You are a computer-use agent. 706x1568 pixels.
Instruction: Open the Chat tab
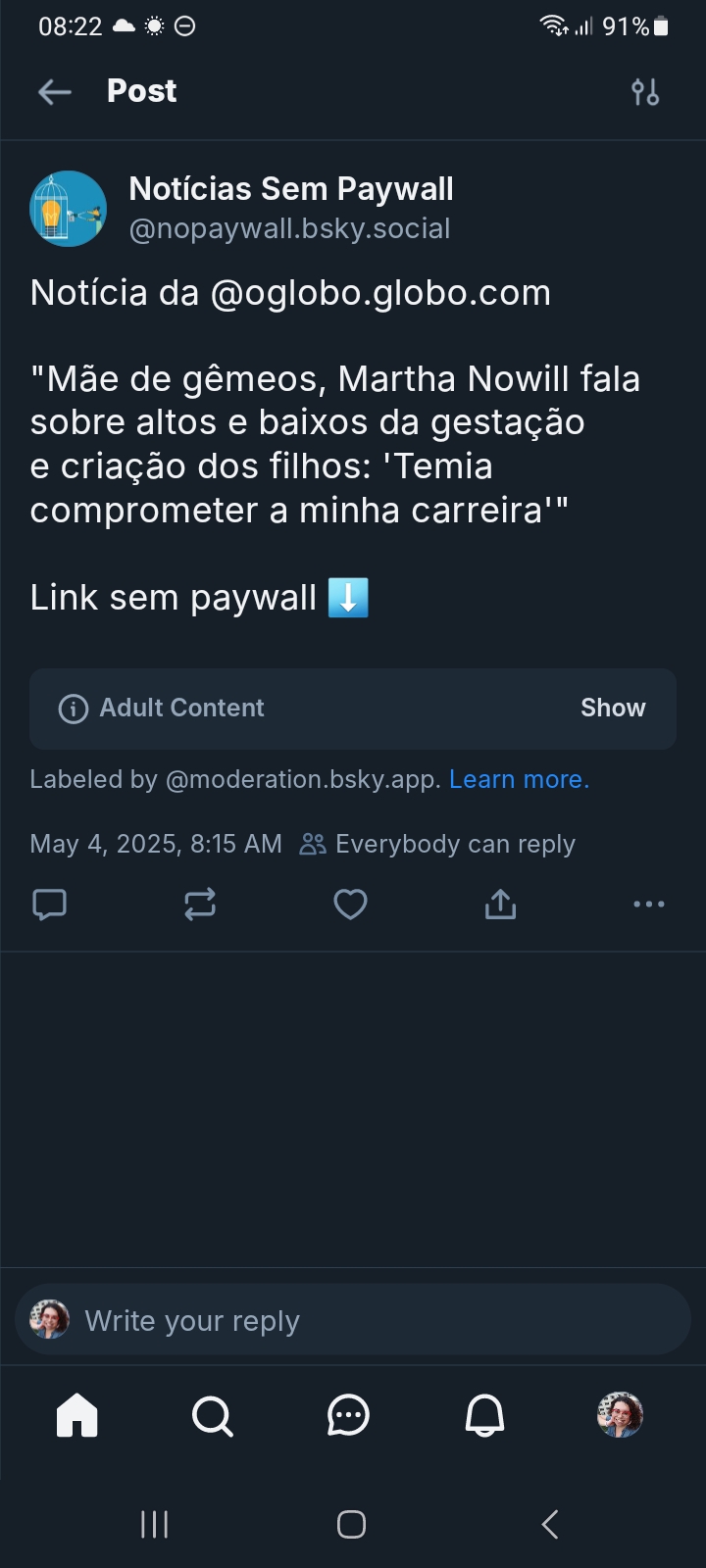(x=348, y=1415)
